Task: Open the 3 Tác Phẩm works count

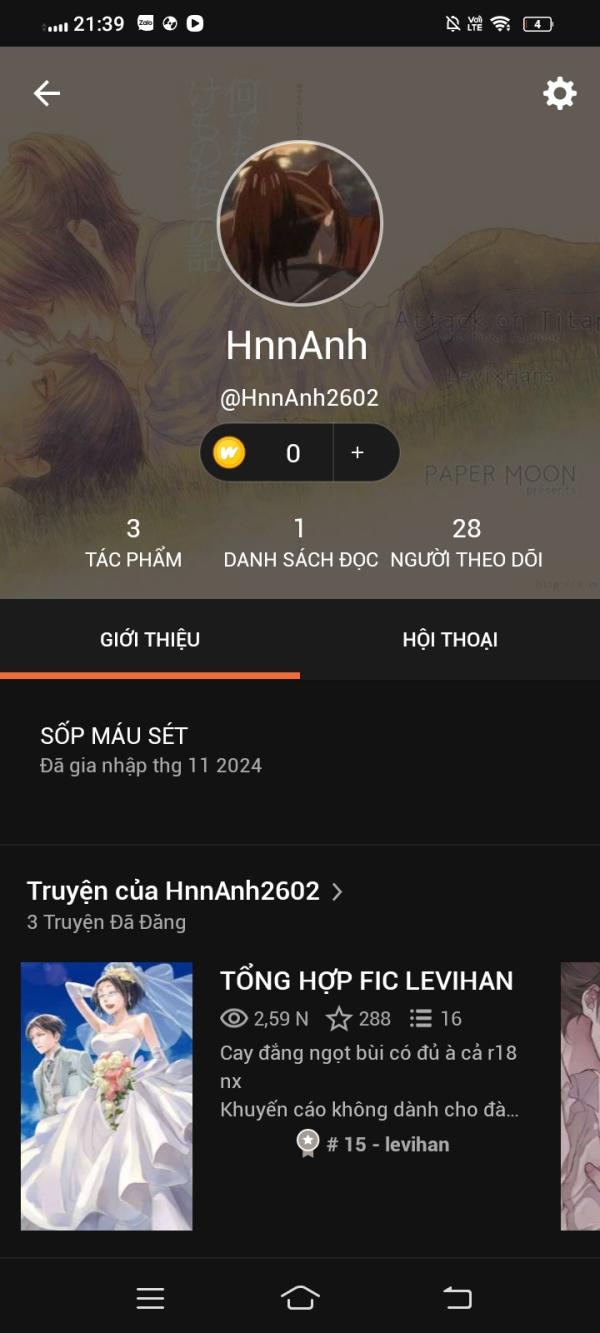Action: click(133, 543)
